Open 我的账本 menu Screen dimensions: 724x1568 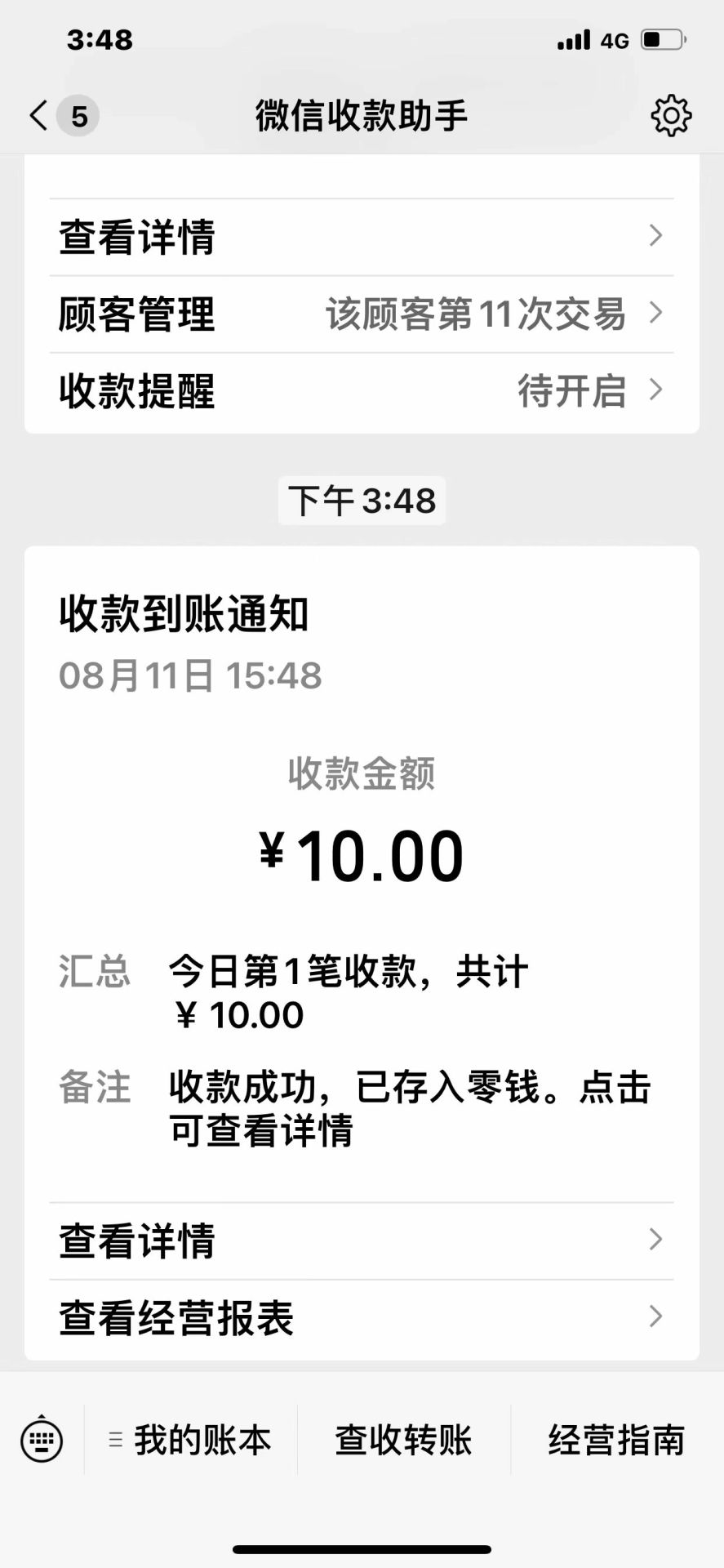point(192,1440)
